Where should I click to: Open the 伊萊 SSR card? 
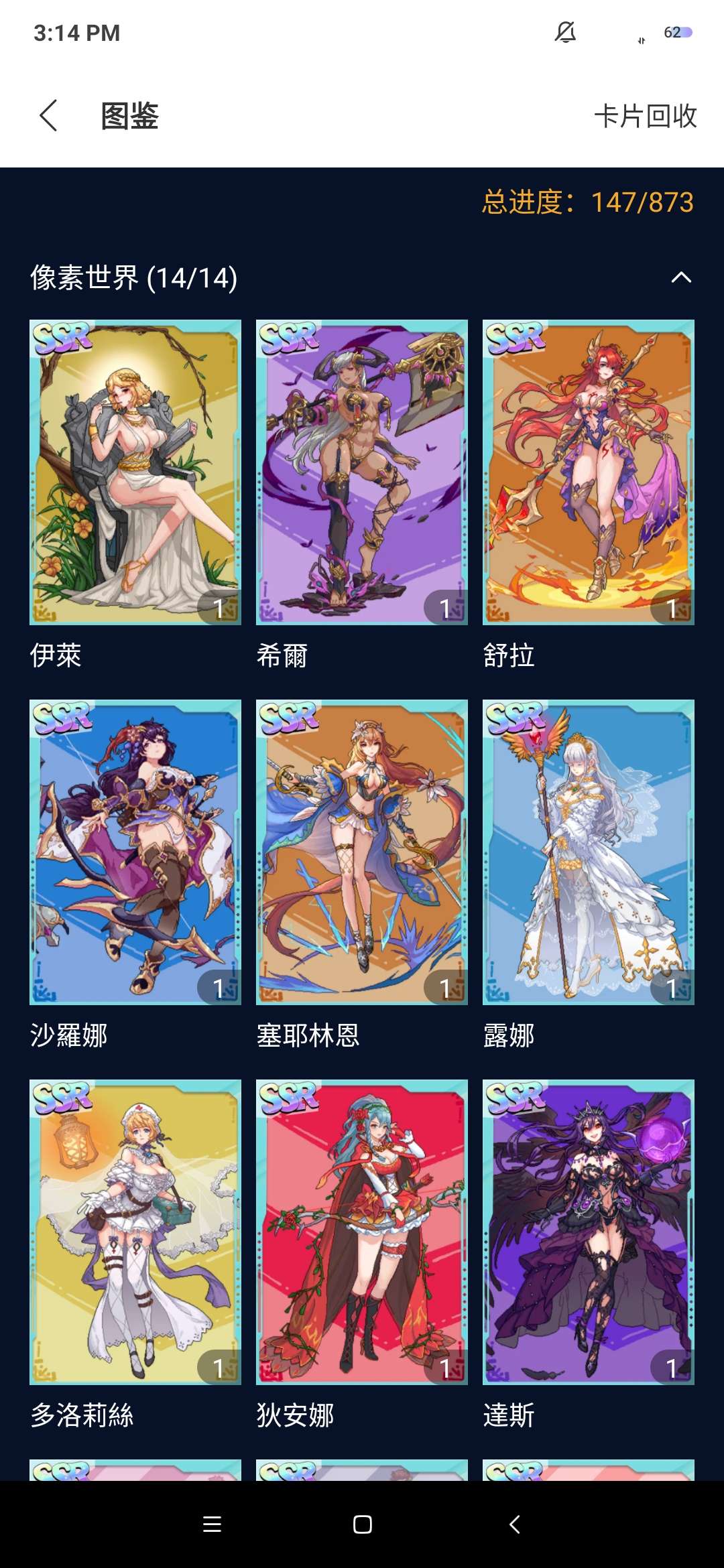[x=135, y=472]
